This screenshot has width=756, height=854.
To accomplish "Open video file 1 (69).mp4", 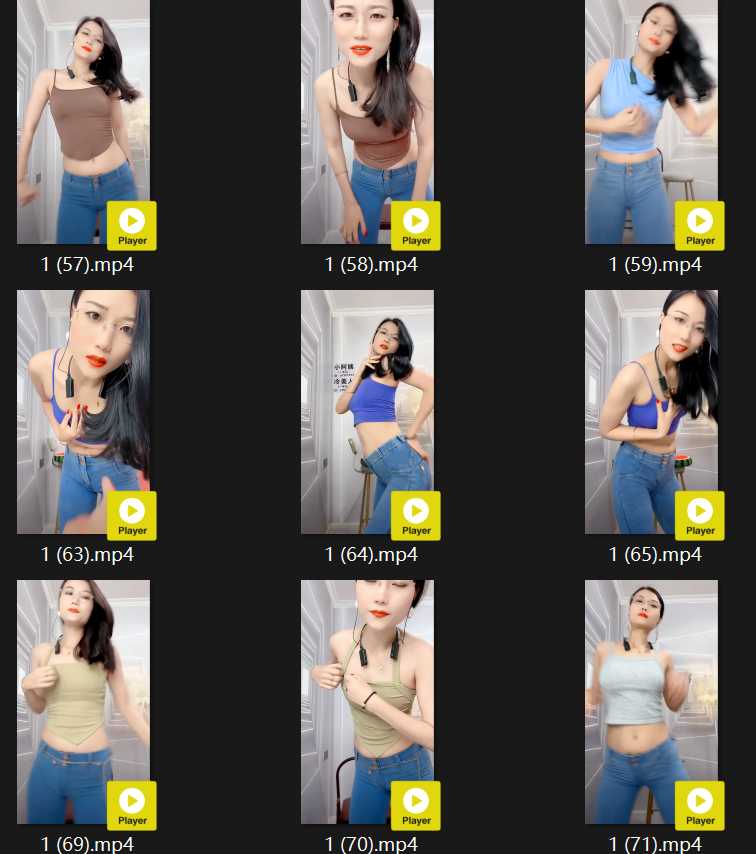I will (83, 701).
